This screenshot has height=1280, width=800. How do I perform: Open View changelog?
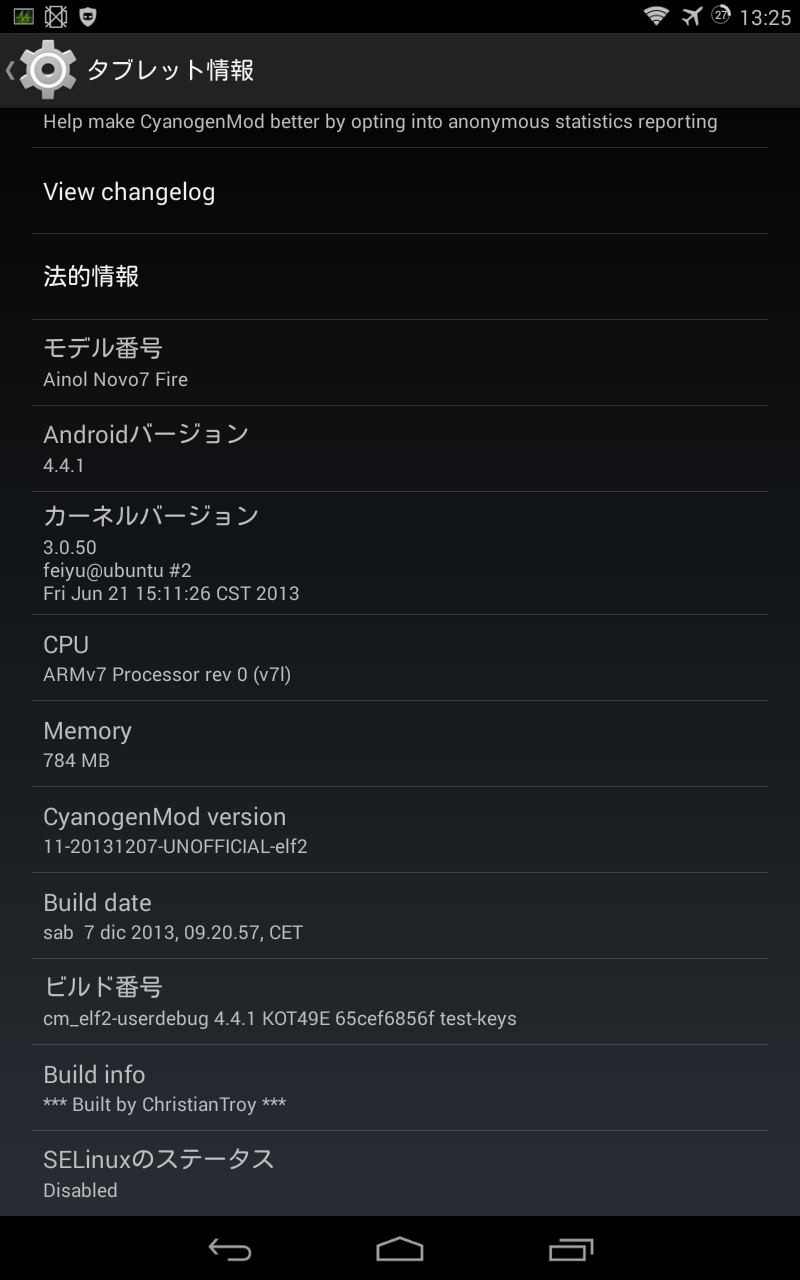point(400,192)
